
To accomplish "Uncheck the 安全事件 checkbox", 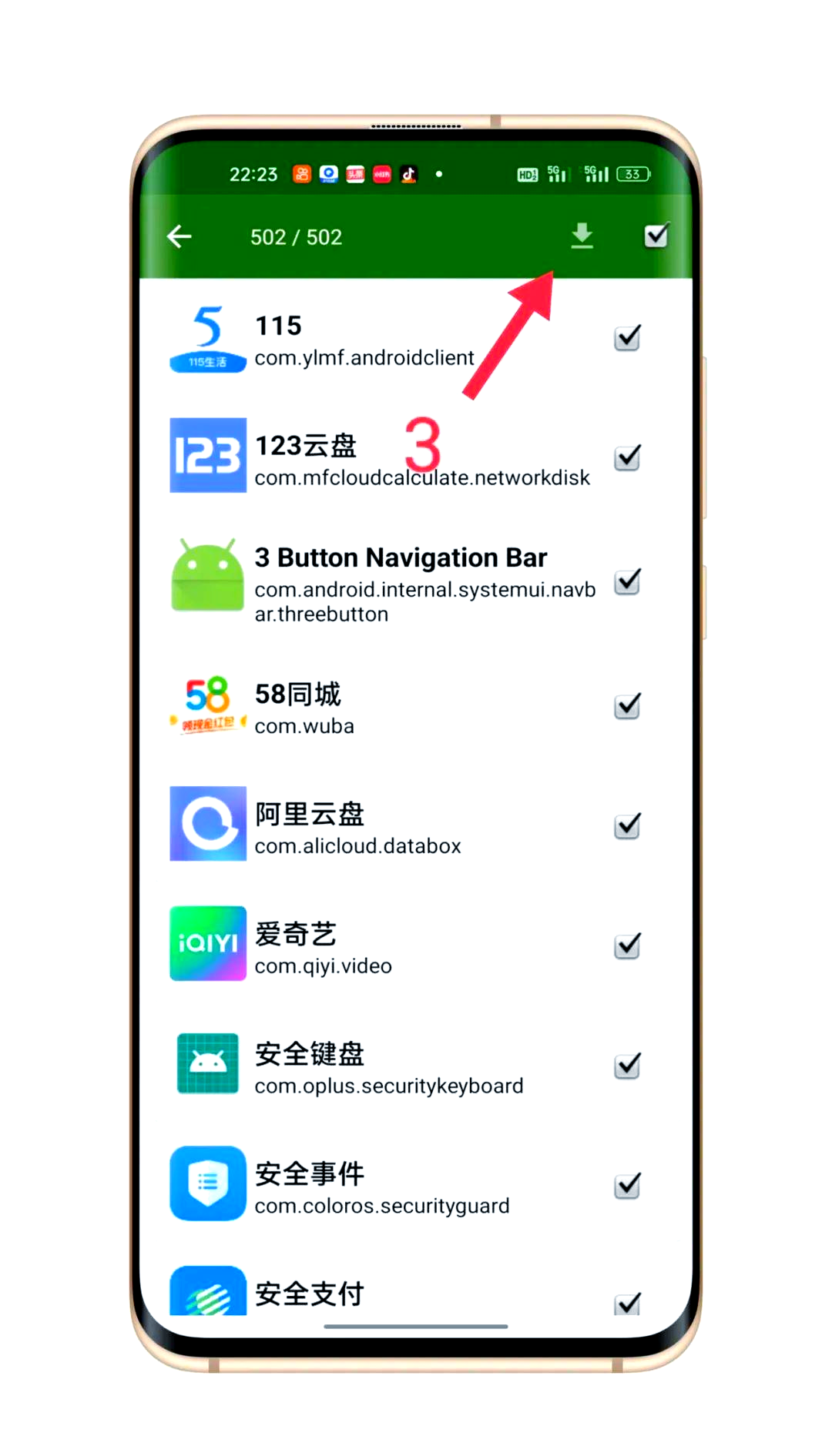I will point(628,1186).
